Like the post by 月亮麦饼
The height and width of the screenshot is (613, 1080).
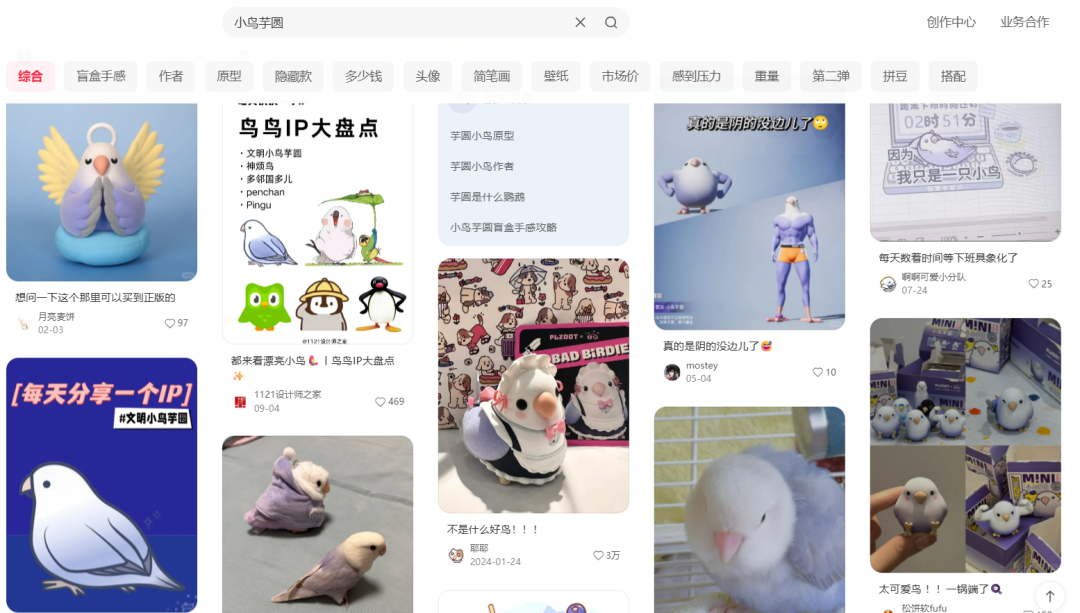point(170,323)
